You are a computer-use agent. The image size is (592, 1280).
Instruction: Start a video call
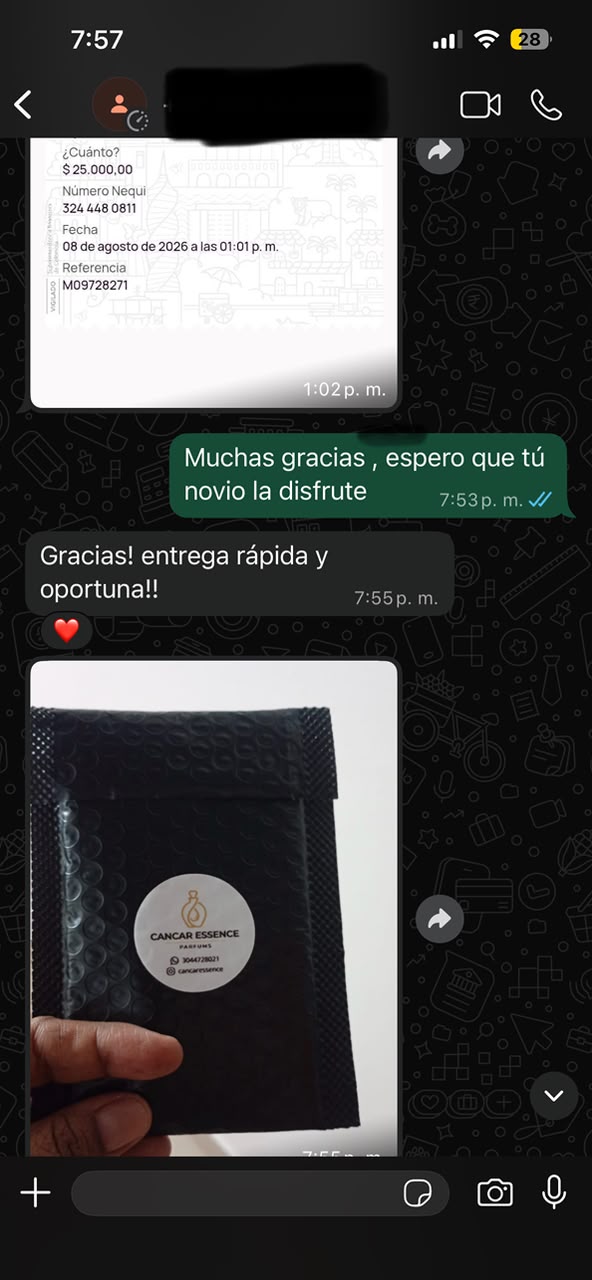pyautogui.click(x=481, y=105)
